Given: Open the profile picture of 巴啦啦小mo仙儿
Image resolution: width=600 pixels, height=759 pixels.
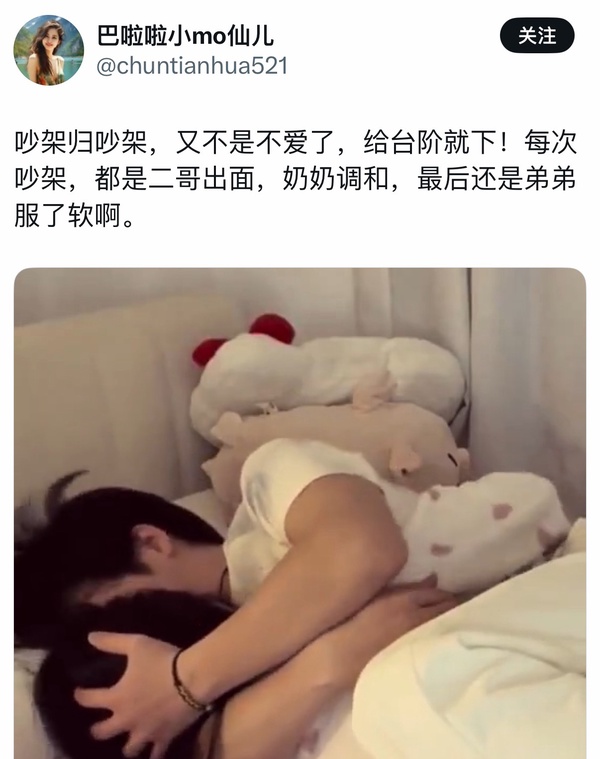Looking at the screenshot, I should [48, 50].
